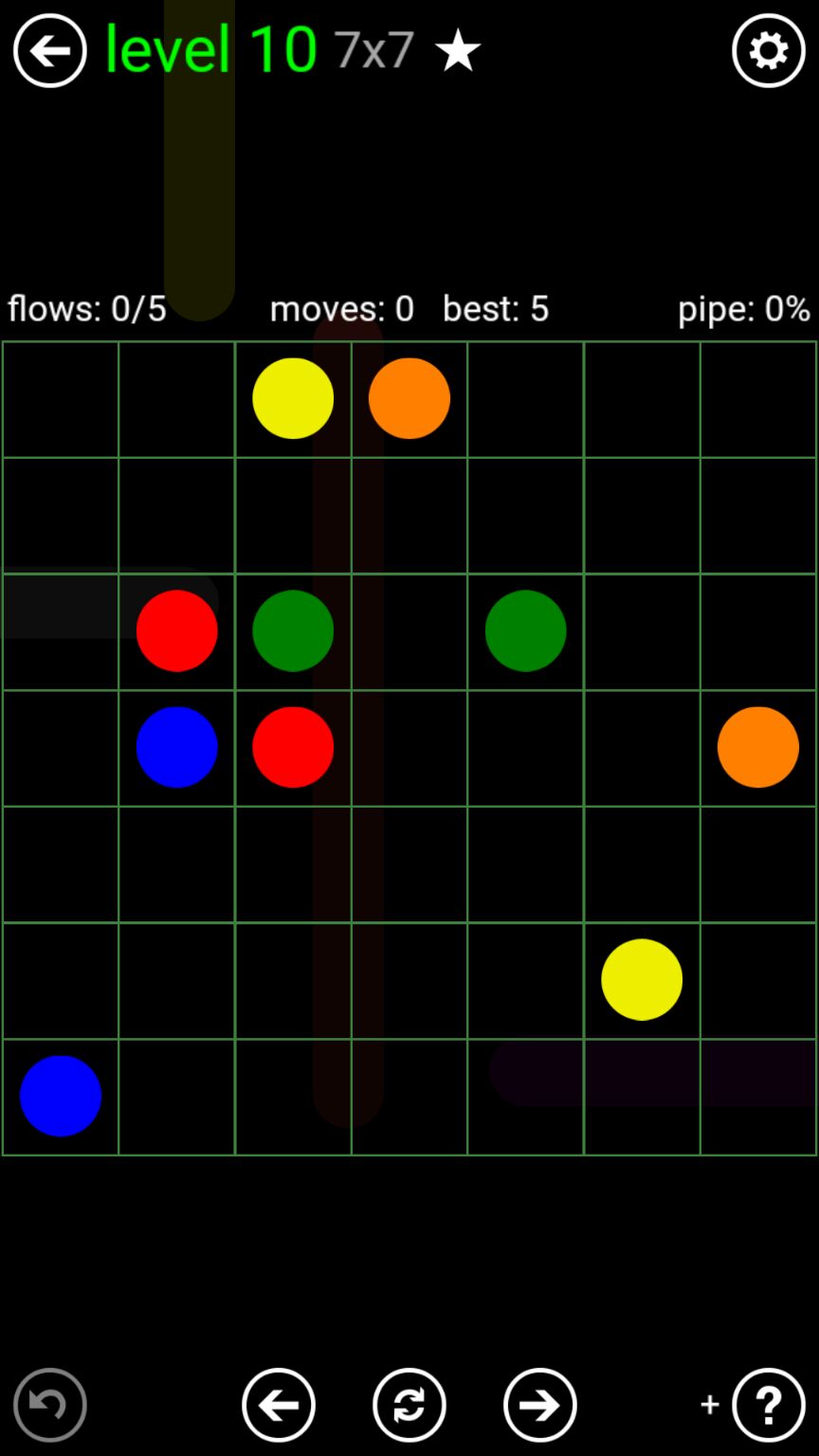Select the orange dot in the top row
819x1456 pixels.
click(x=409, y=398)
